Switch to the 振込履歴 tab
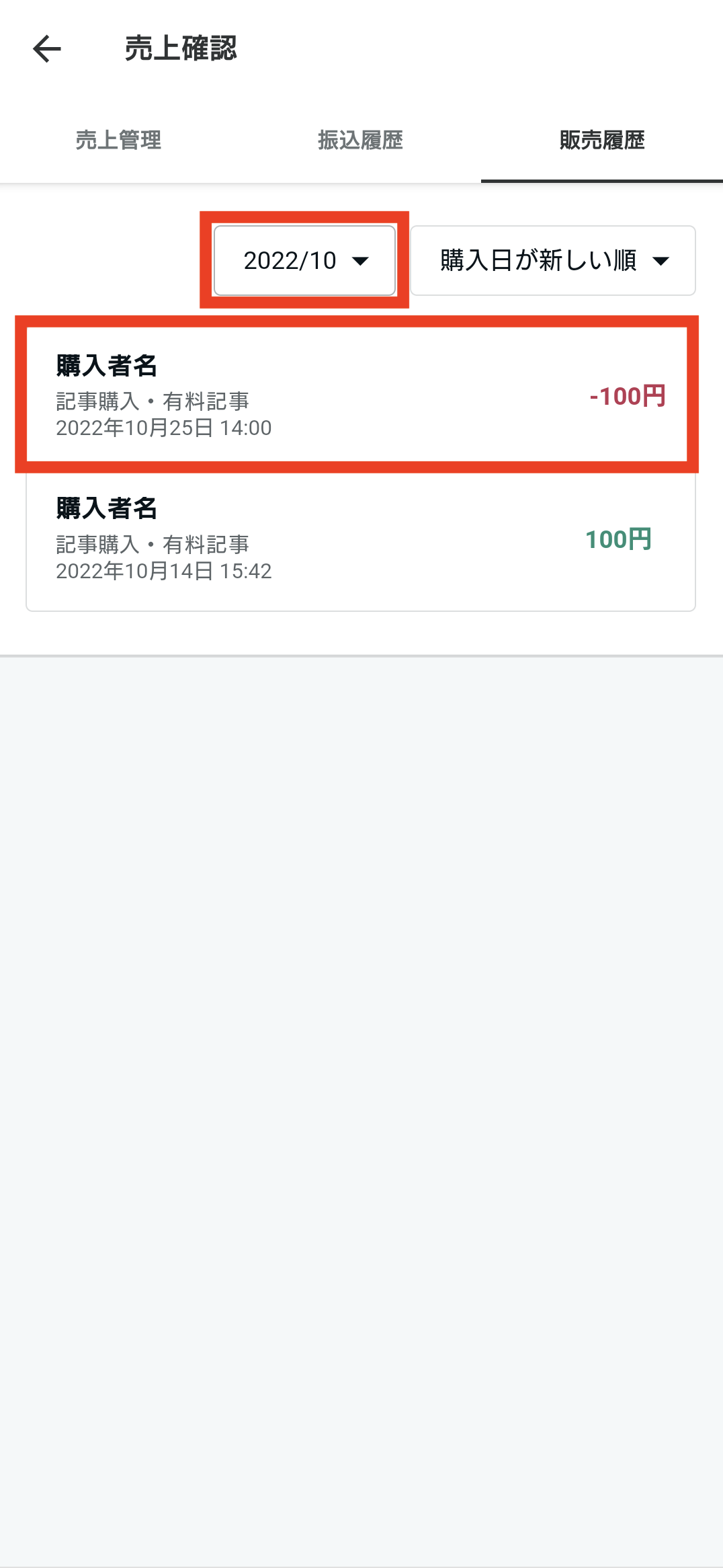Screen dimensions: 723x1568 [x=360, y=140]
